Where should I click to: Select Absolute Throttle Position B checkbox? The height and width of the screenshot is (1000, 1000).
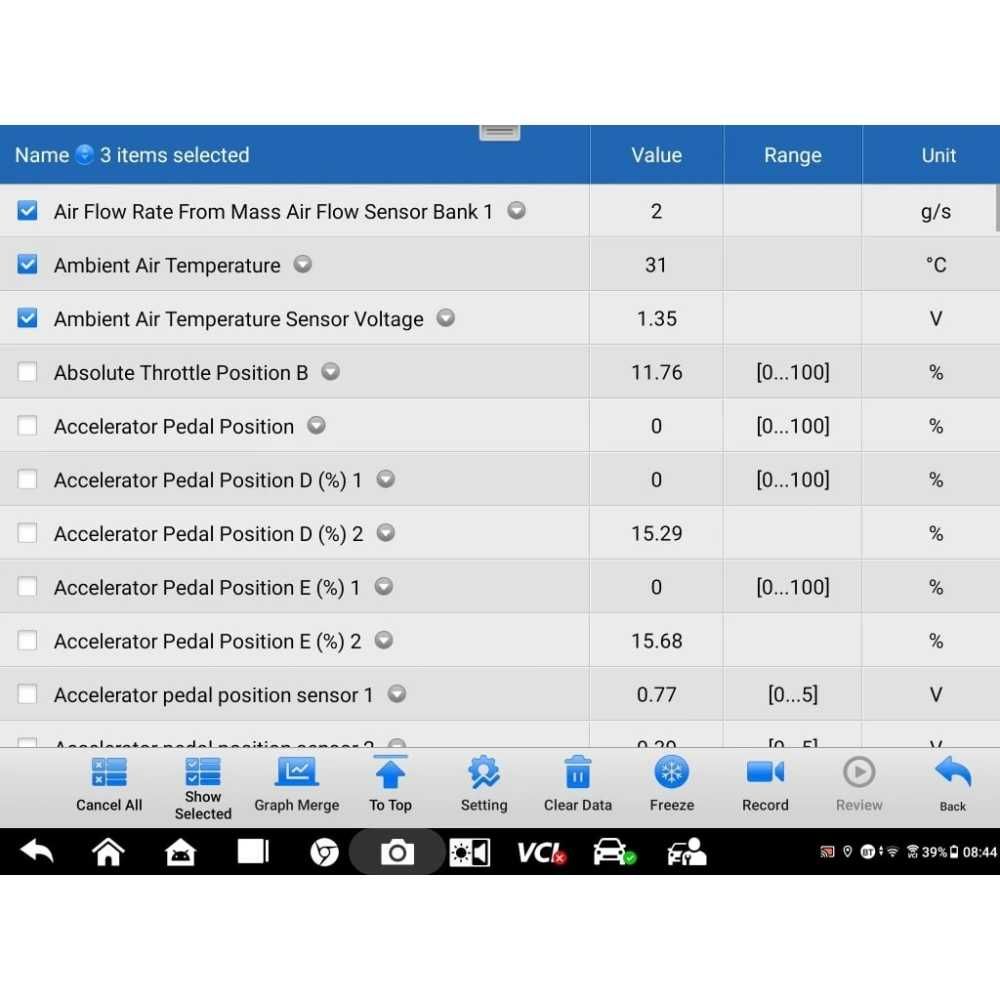[x=28, y=373]
